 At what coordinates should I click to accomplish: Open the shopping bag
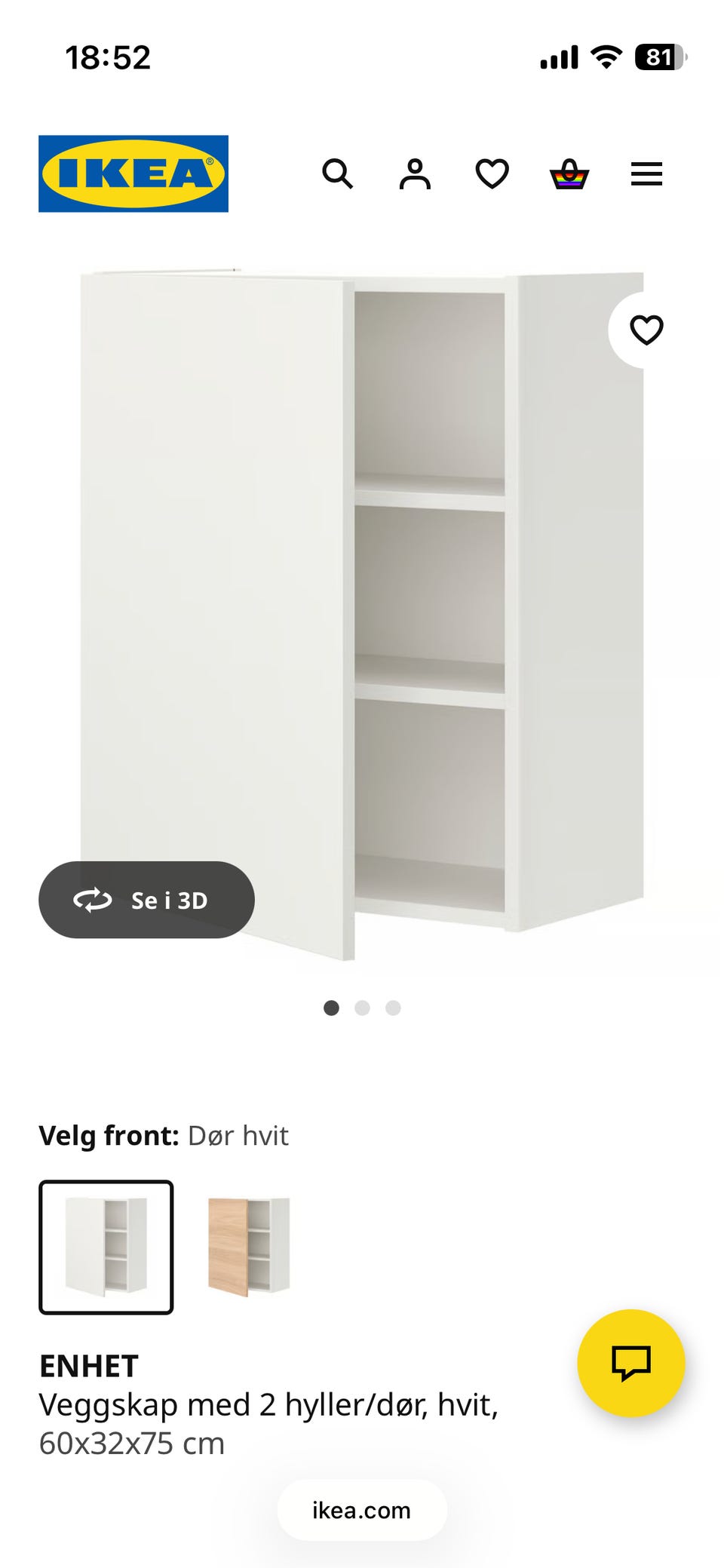pyautogui.click(x=569, y=175)
